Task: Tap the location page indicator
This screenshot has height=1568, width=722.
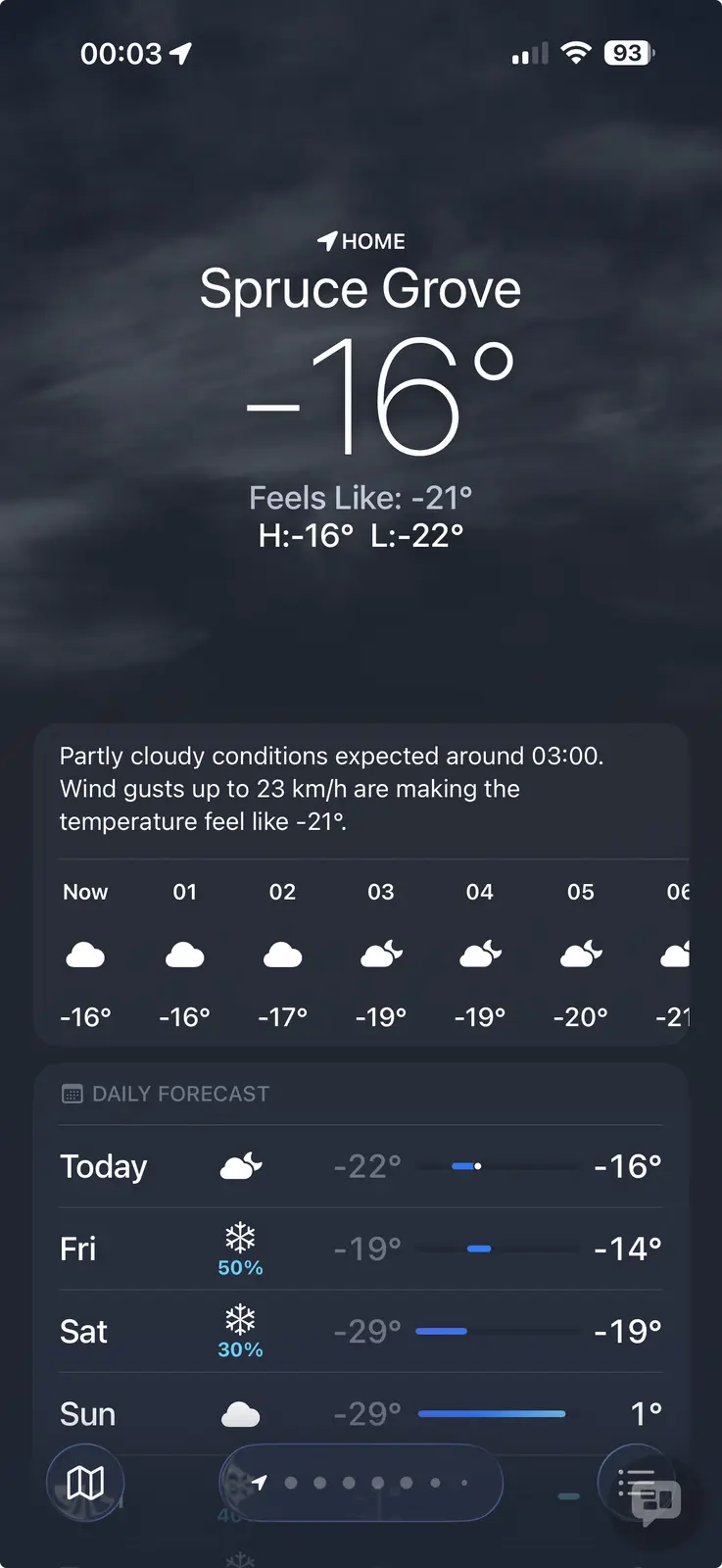Action: pyautogui.click(x=361, y=1483)
